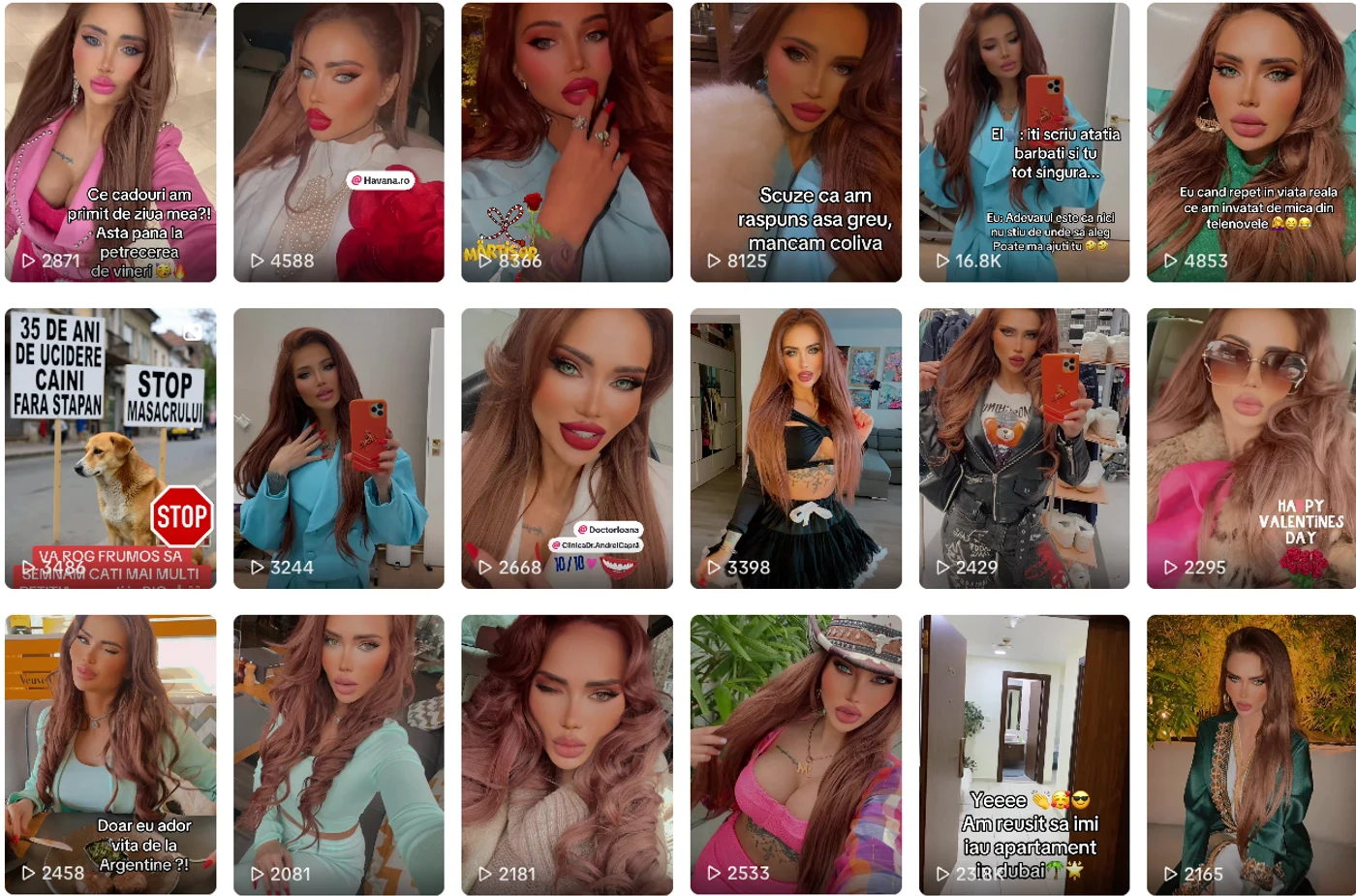This screenshot has width=1356, height=896.
Task: Play the telenovele video with 4853 views
Action: [1250, 142]
